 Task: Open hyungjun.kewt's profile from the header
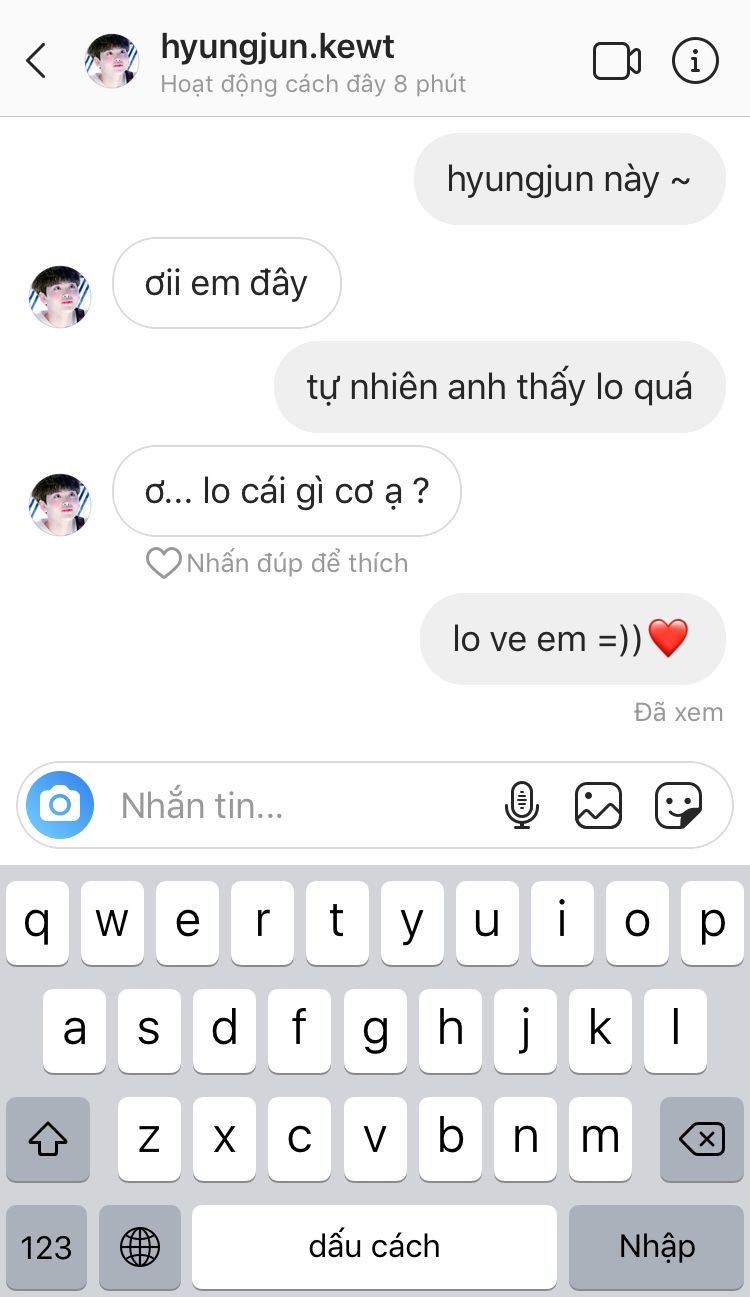pyautogui.click(x=278, y=48)
